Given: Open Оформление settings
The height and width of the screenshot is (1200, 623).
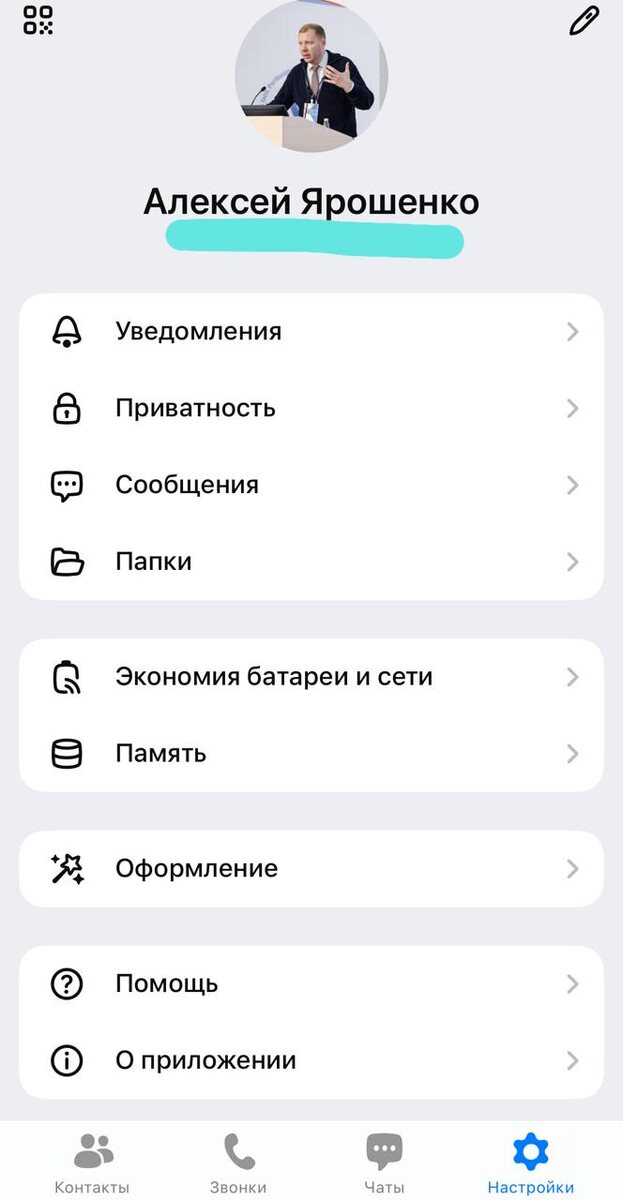Looking at the screenshot, I should click(311, 868).
